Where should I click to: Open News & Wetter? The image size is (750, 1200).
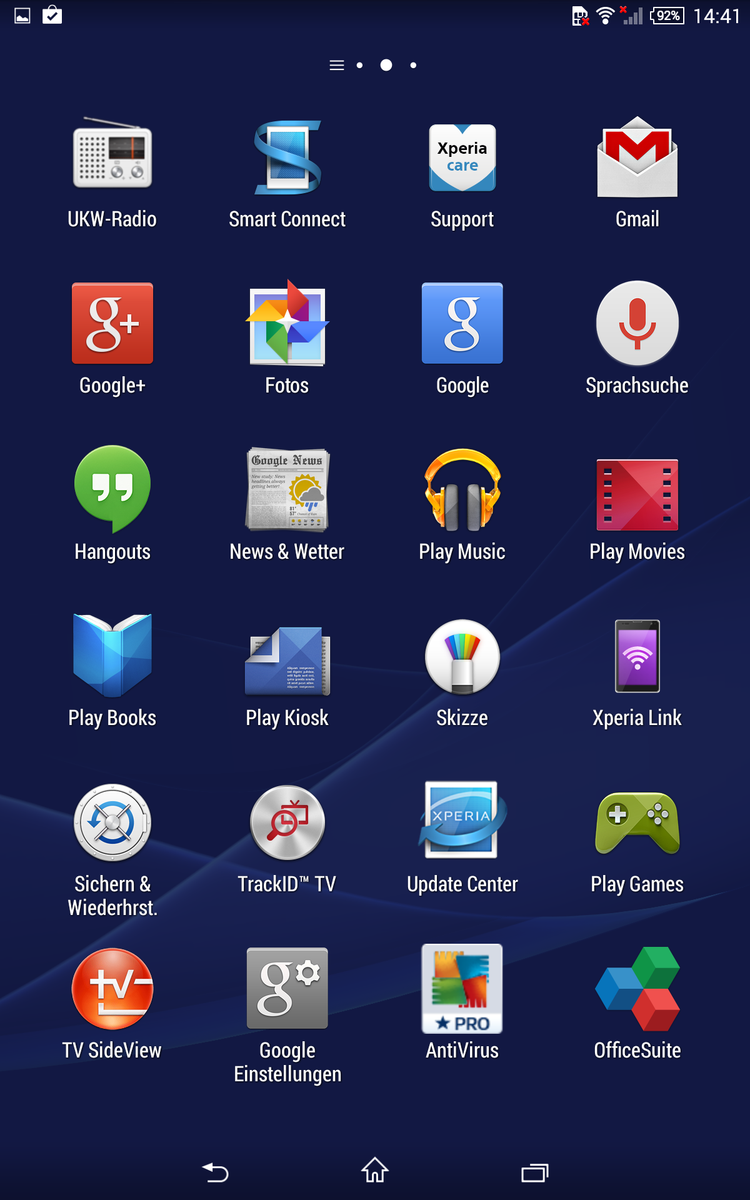pyautogui.click(x=287, y=490)
